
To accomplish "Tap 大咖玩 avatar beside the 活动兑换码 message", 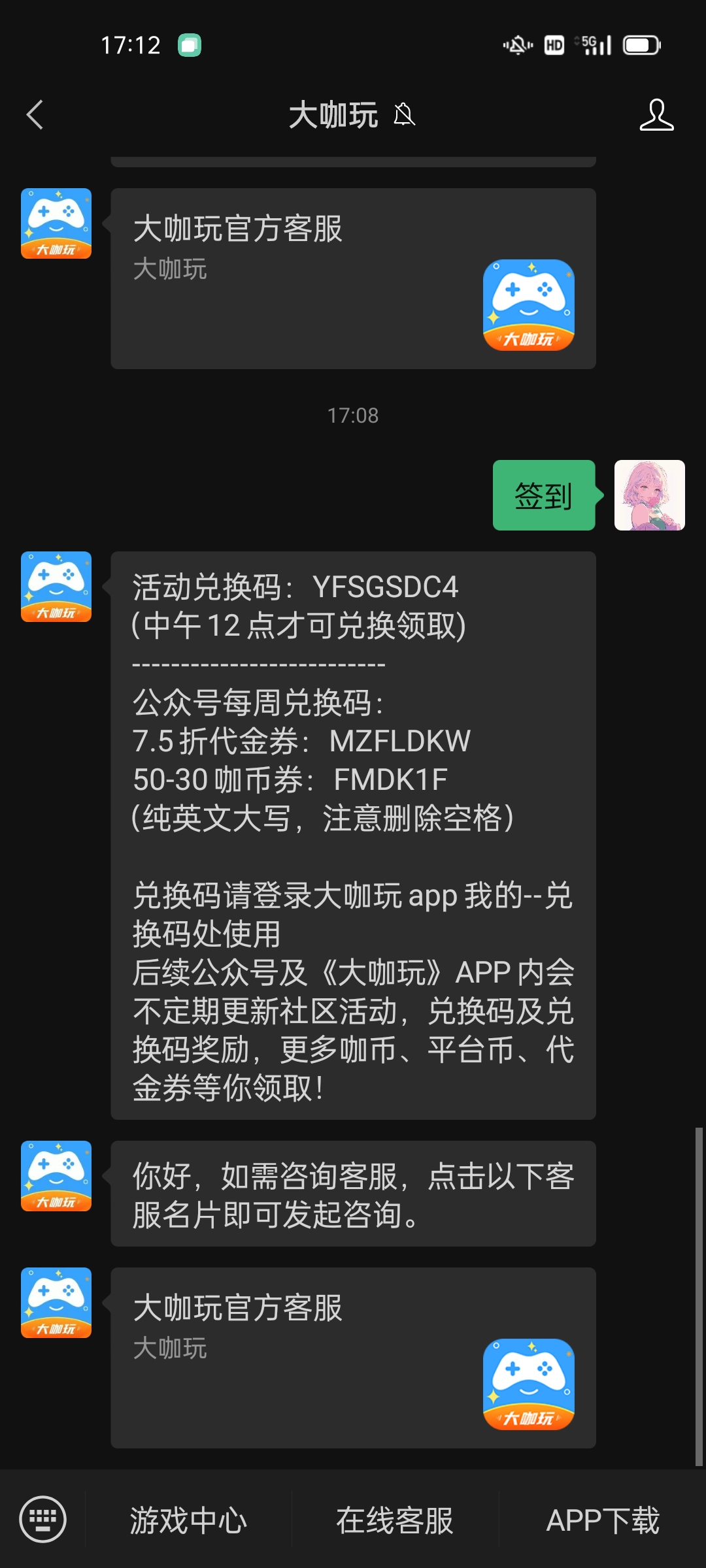I will (56, 587).
